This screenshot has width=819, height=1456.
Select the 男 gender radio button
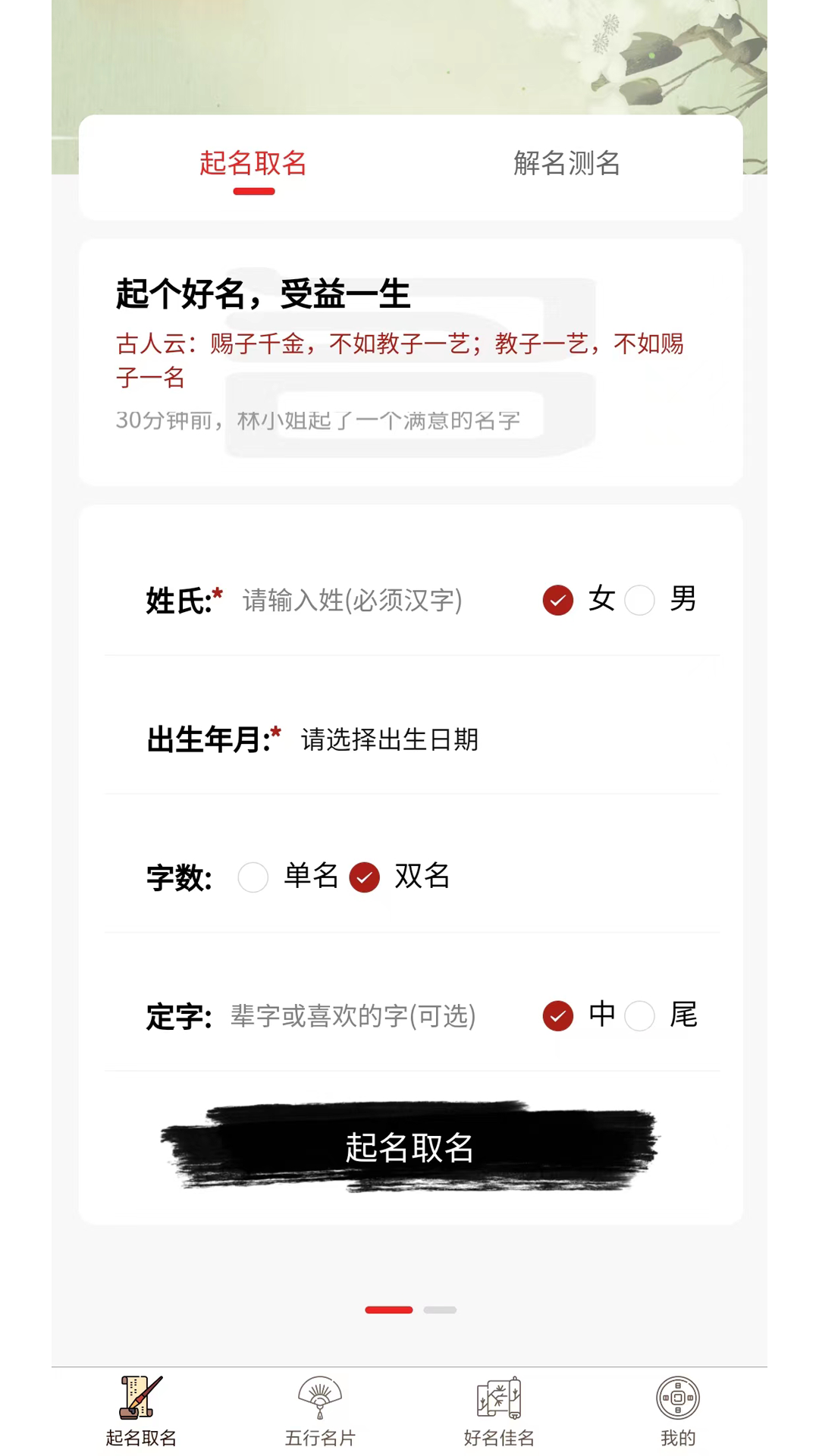pyautogui.click(x=641, y=601)
